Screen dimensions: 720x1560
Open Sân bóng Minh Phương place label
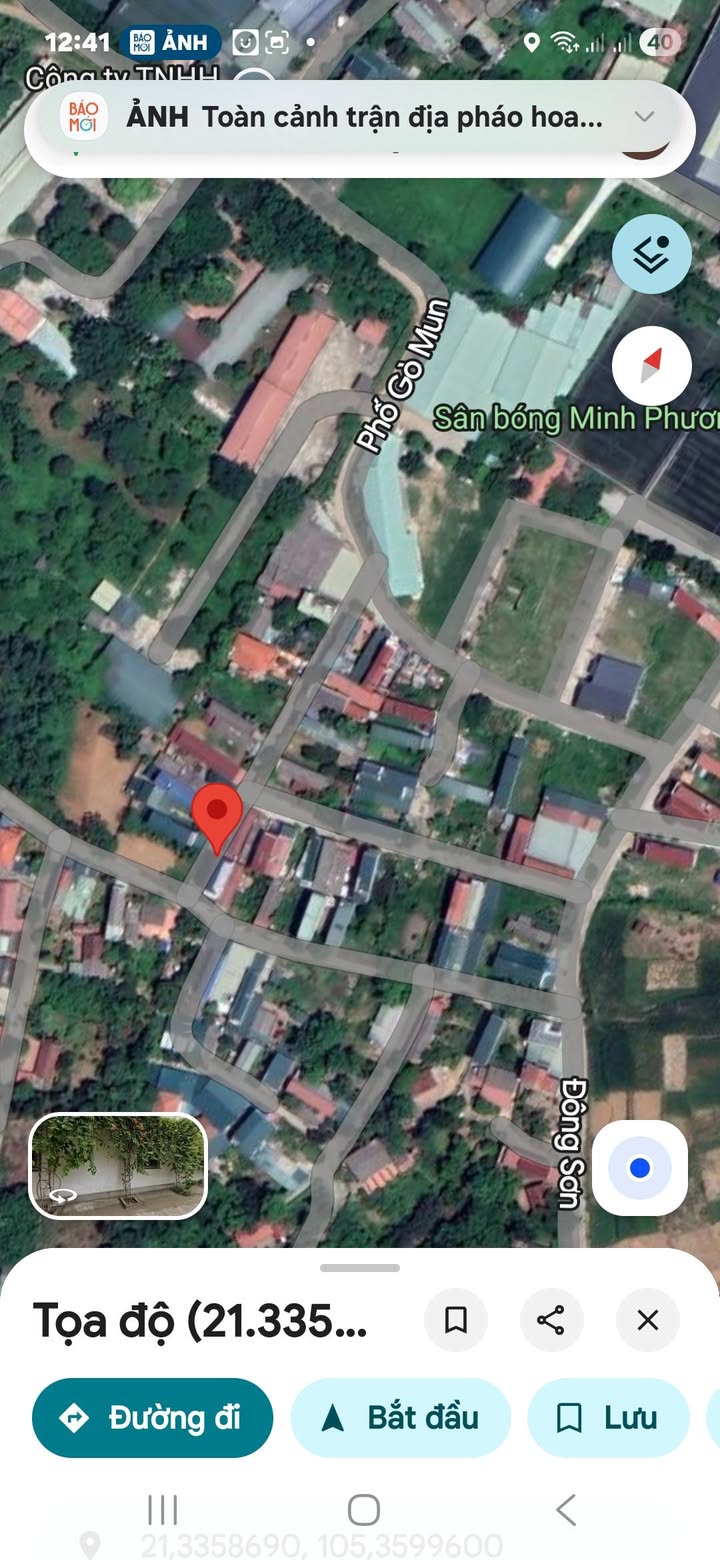click(575, 418)
